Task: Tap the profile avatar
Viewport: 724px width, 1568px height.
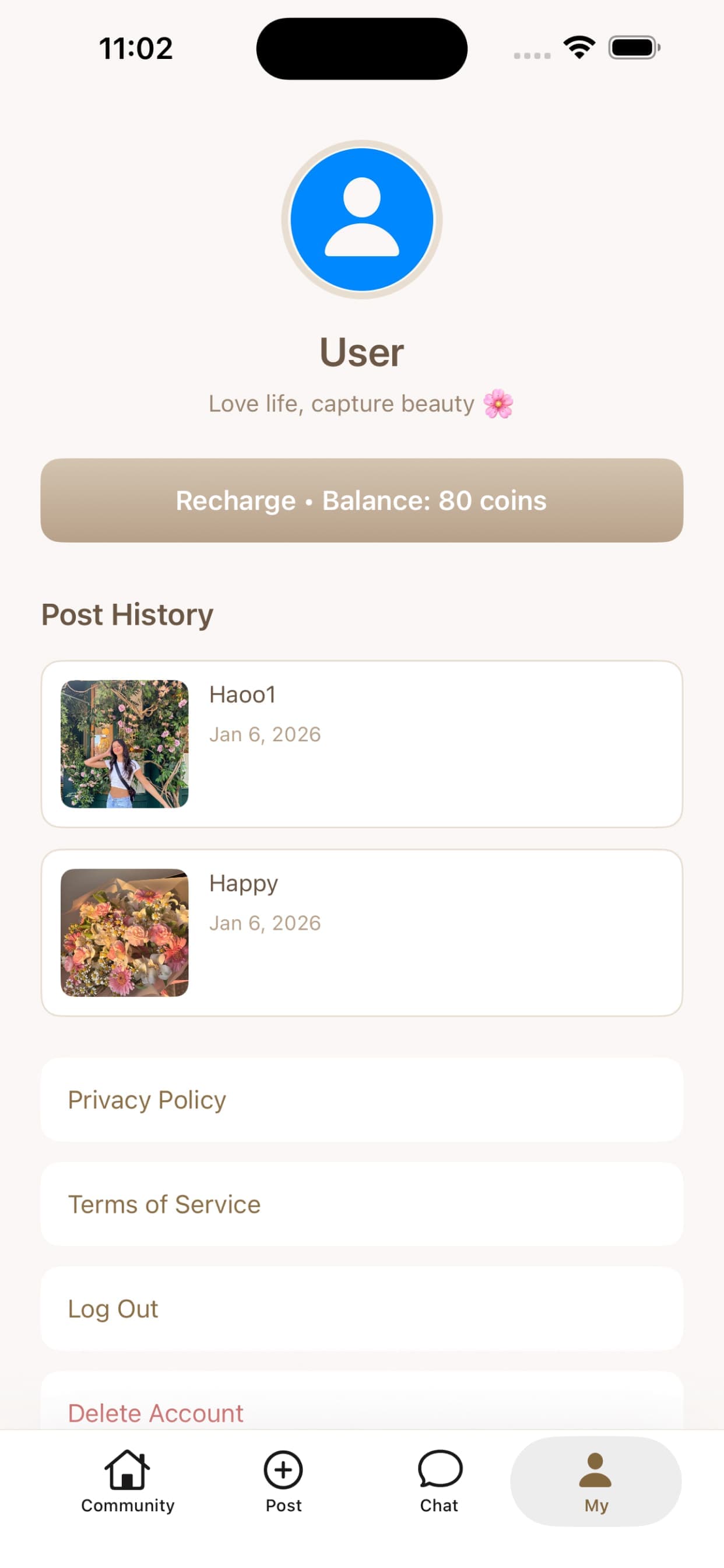Action: (x=361, y=220)
